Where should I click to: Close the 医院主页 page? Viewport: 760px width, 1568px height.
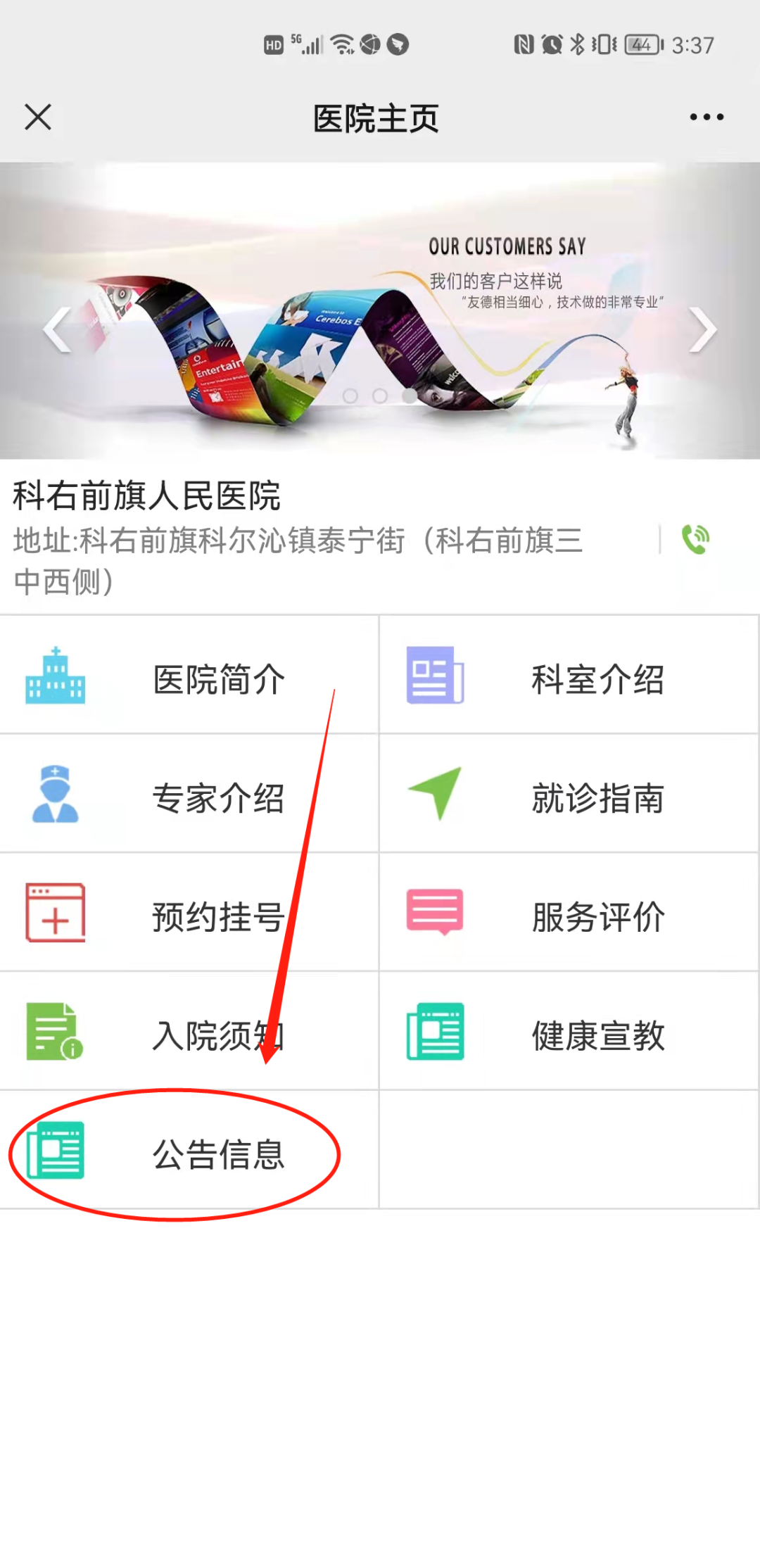pos(38,117)
